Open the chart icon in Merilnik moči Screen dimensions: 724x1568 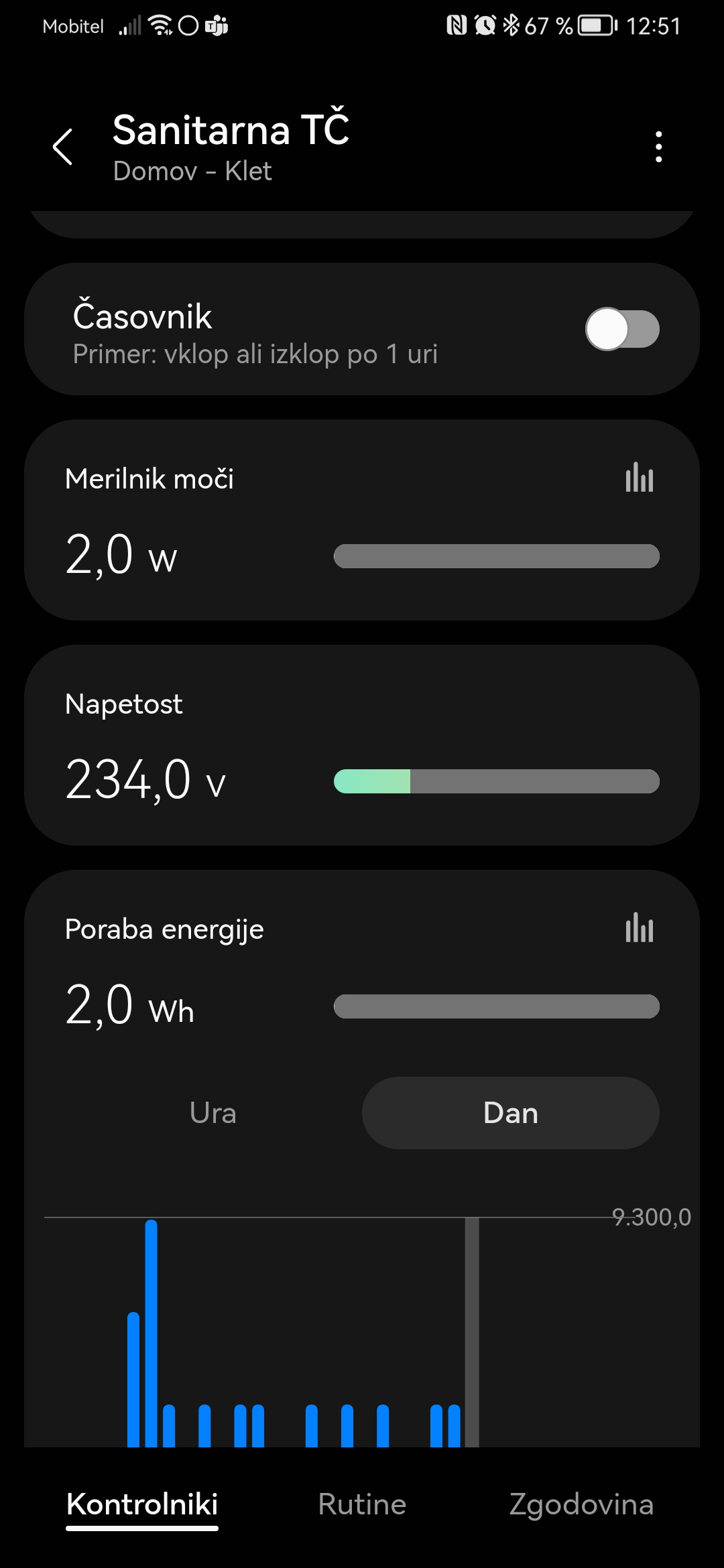[640, 478]
